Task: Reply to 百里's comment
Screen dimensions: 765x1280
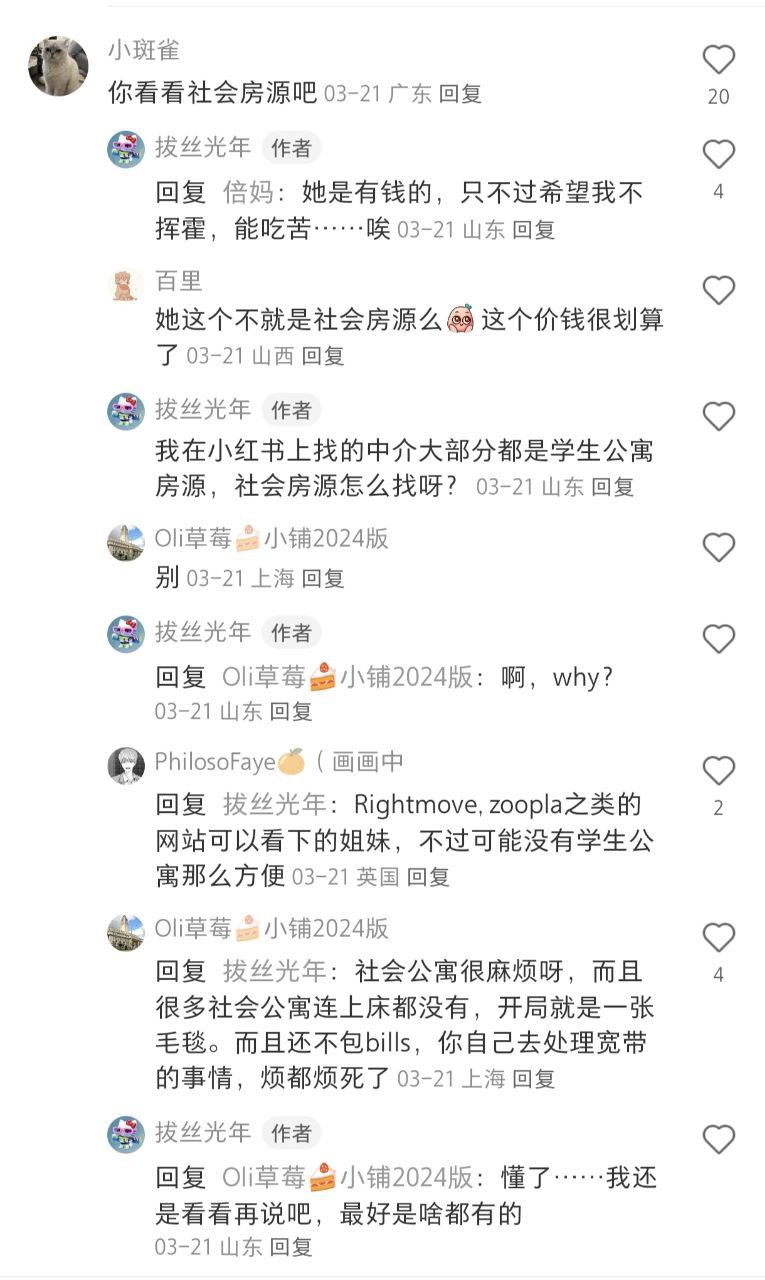Action: [323, 354]
